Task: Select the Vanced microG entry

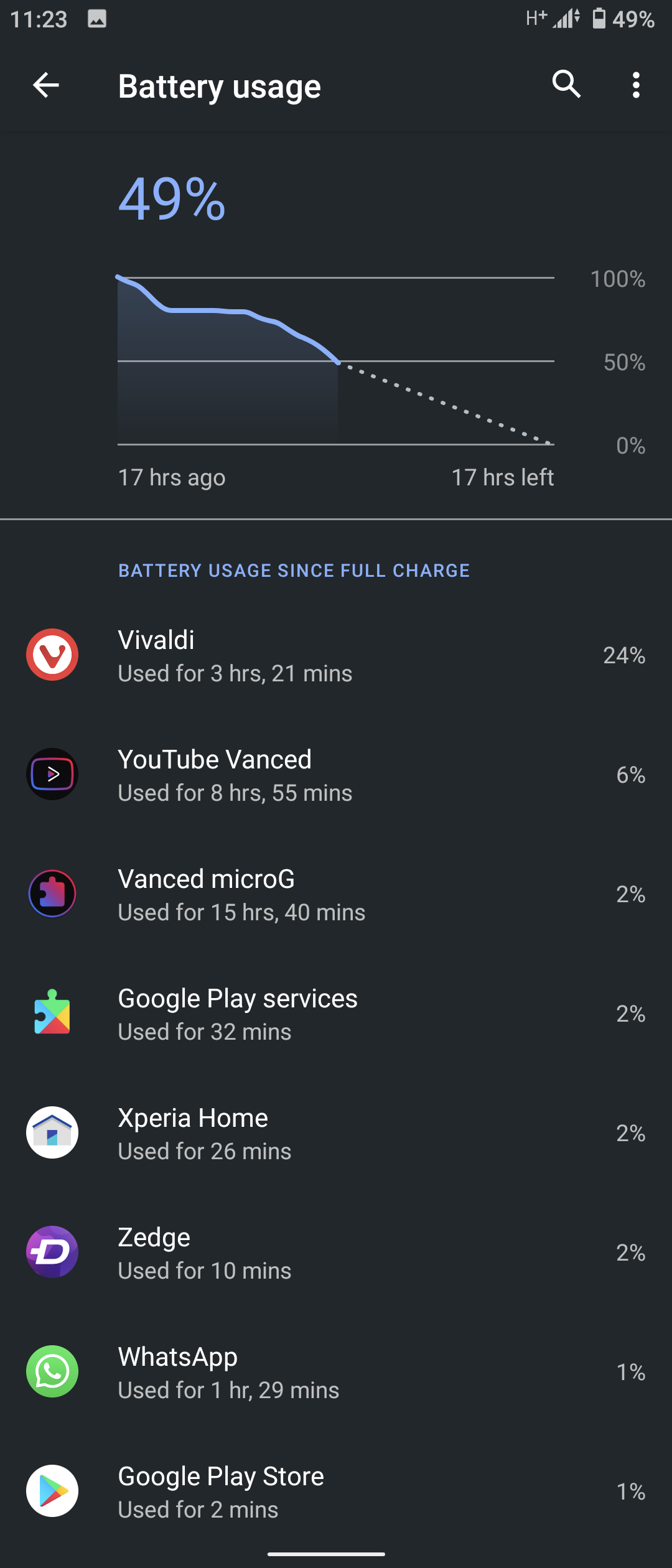Action: click(x=336, y=895)
